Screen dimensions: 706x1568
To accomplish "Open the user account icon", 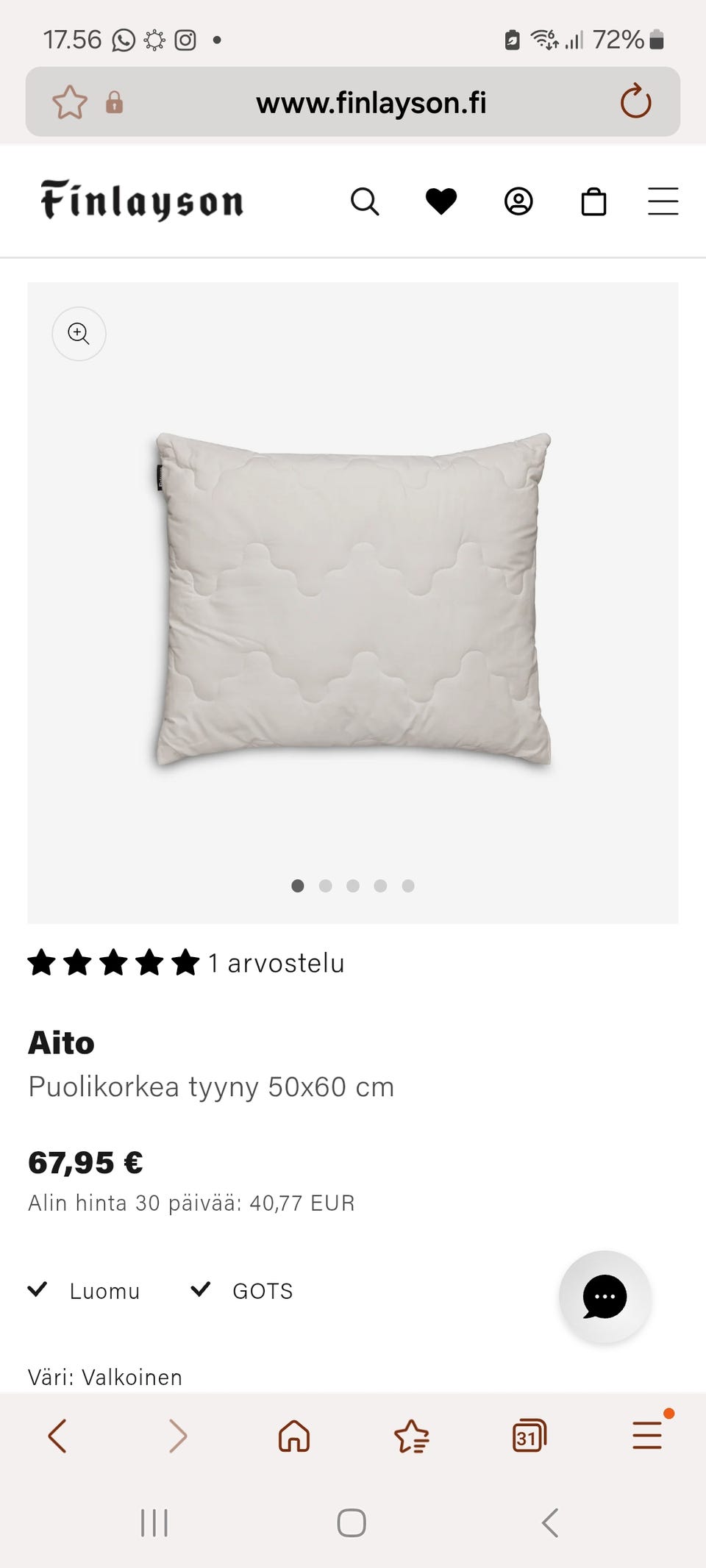I will click(x=518, y=201).
